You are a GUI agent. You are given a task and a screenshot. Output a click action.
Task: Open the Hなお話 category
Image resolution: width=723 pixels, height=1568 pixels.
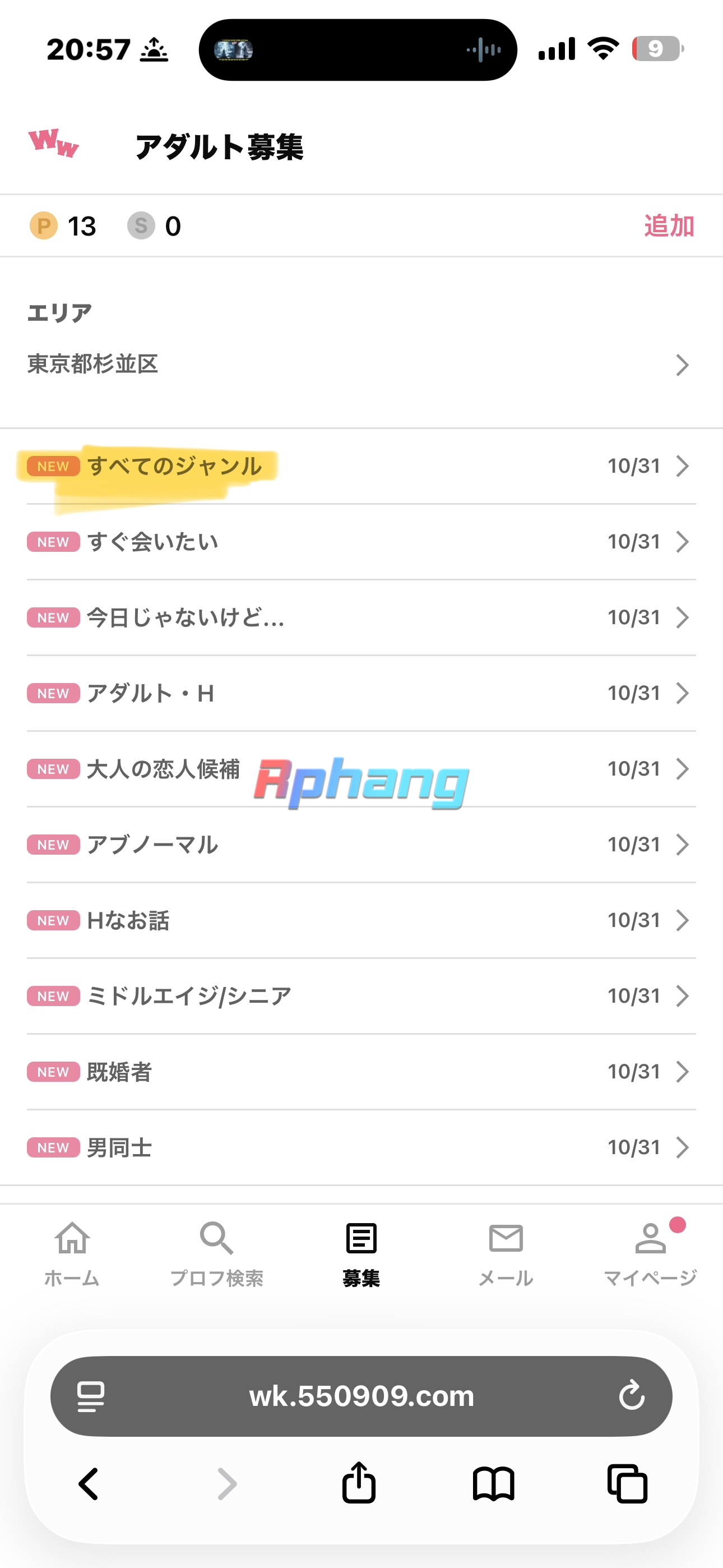point(361,920)
